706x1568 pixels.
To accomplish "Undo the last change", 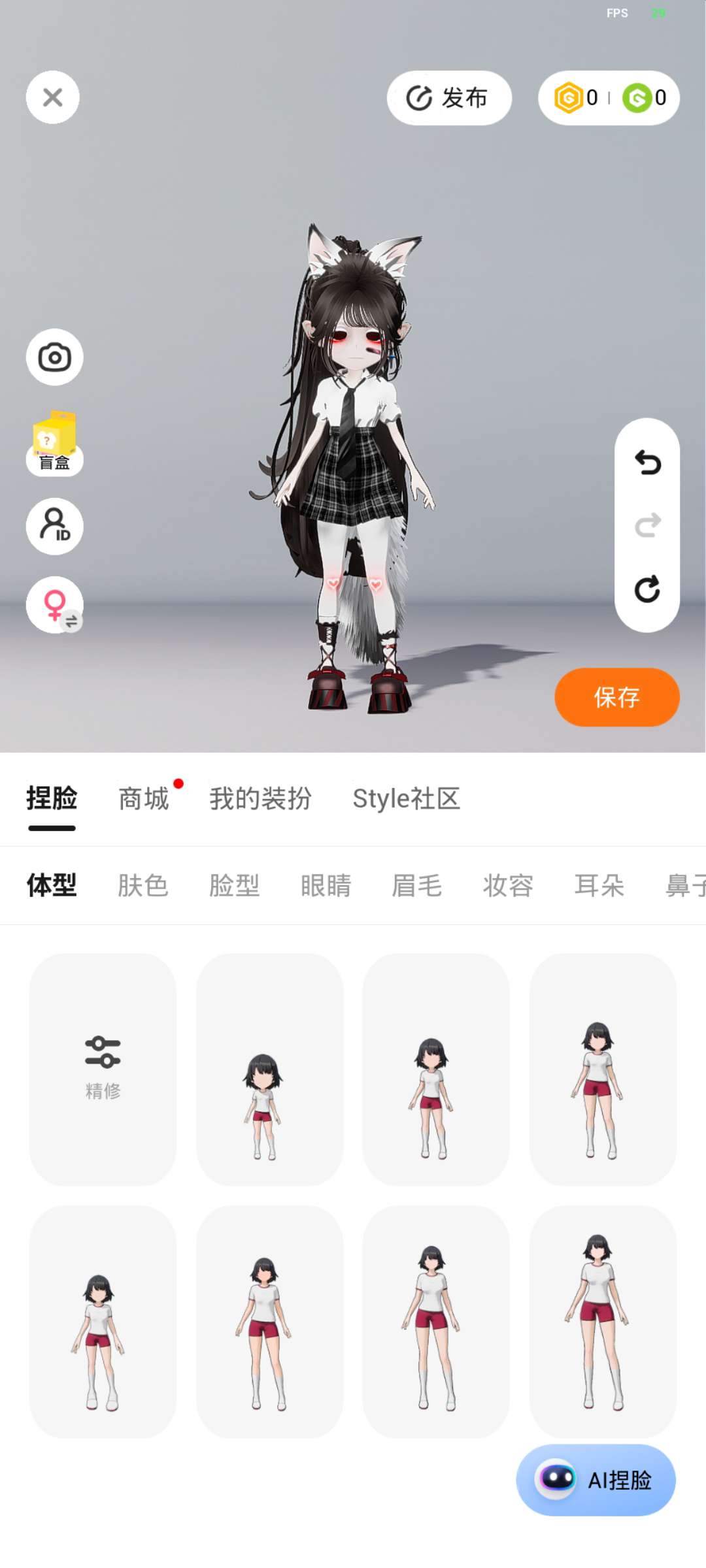I will (x=647, y=463).
